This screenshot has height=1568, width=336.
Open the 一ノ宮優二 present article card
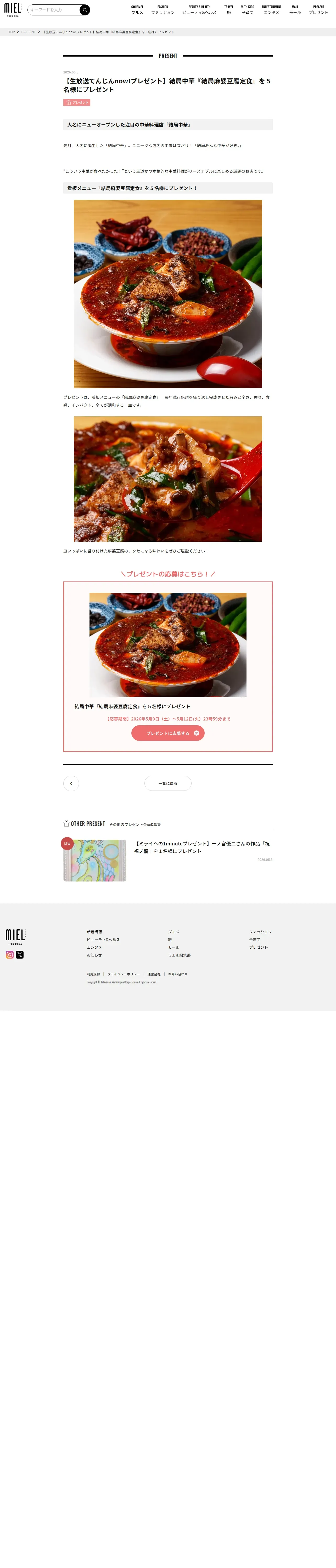click(x=168, y=860)
